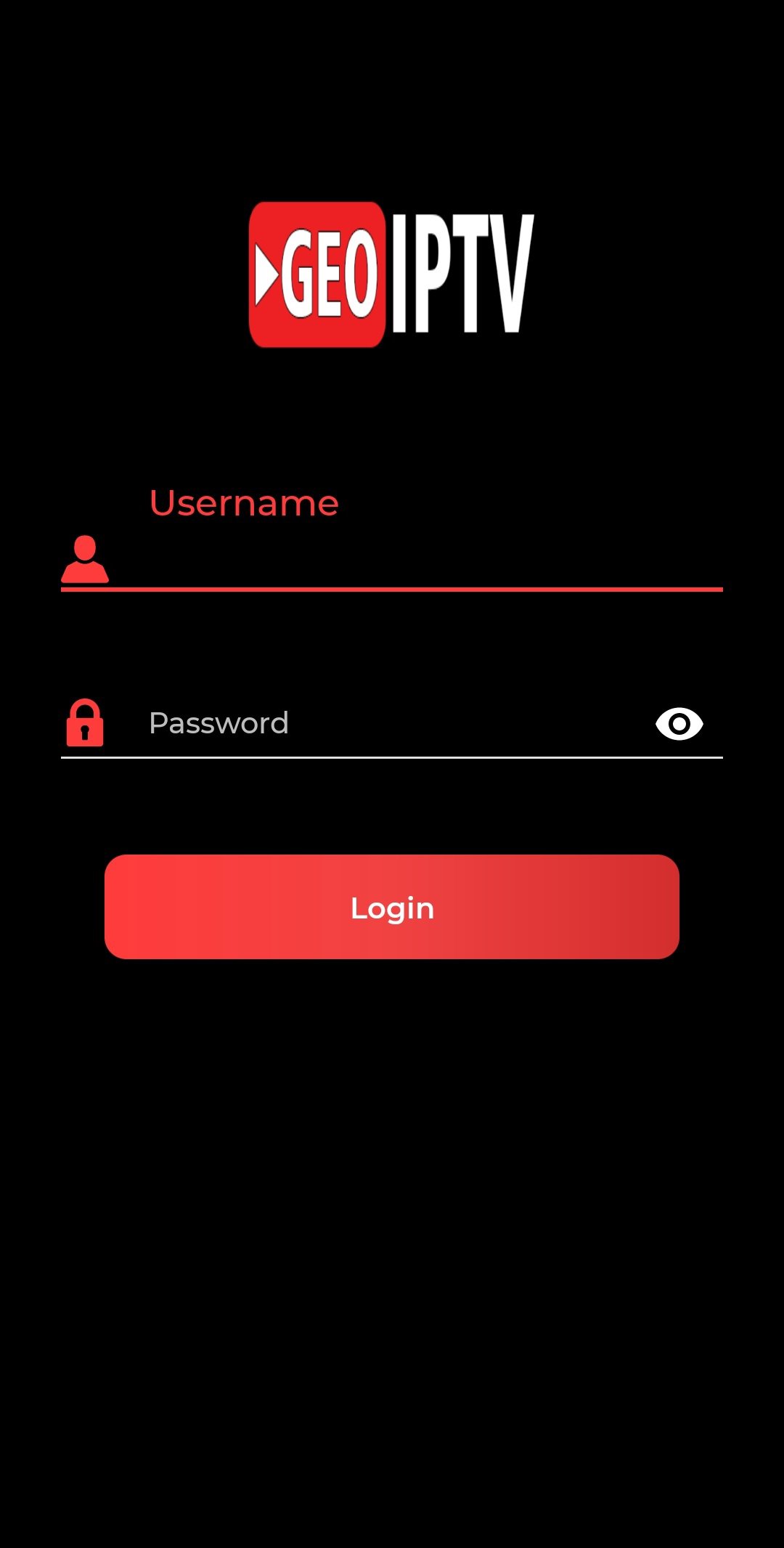Tap the lock icon next to Password
Screen dimensions: 784x1548
pos(86,722)
